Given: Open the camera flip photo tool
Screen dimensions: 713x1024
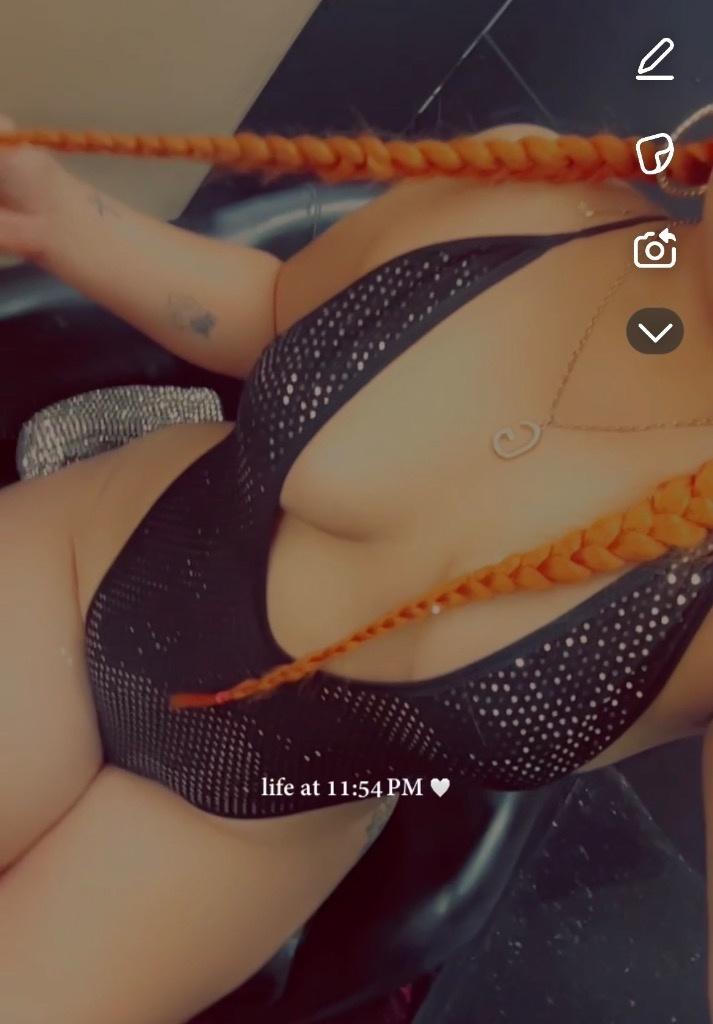Looking at the screenshot, I should [655, 249].
